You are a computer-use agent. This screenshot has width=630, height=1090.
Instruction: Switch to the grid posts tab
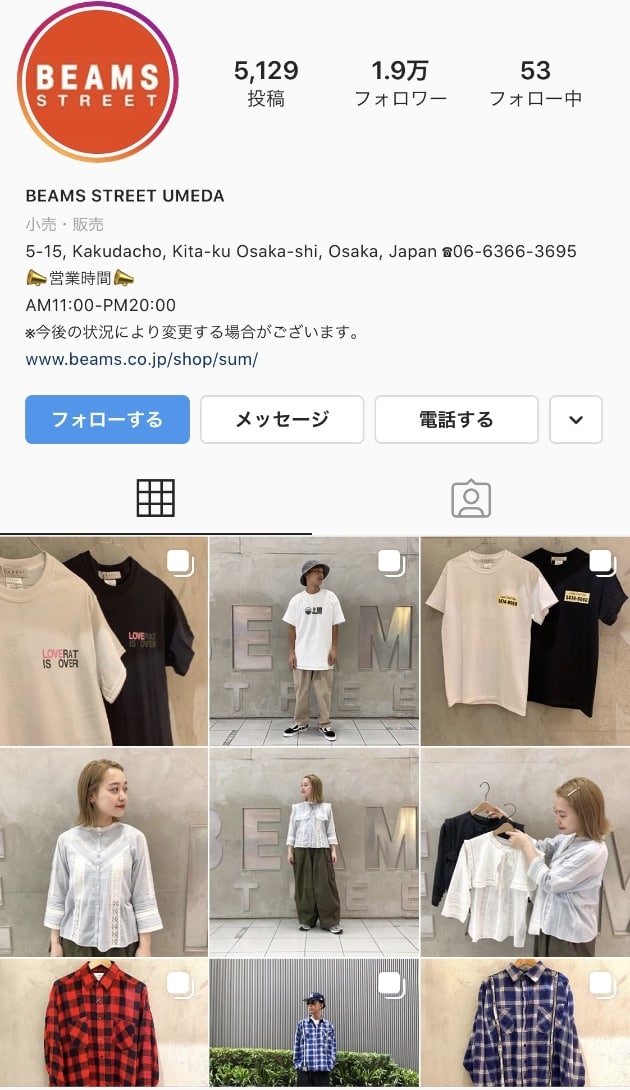156,498
